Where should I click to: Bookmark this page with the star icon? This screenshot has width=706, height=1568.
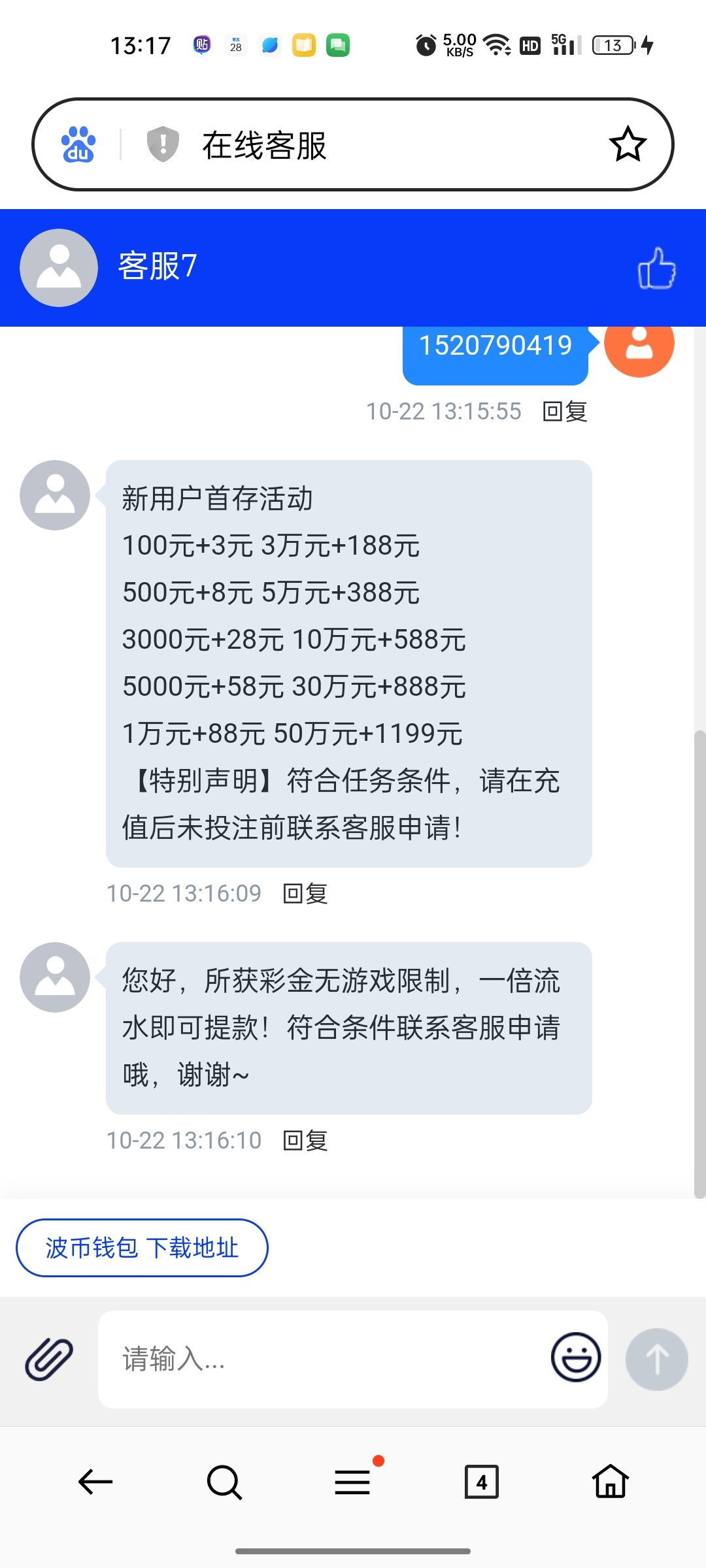tap(628, 144)
